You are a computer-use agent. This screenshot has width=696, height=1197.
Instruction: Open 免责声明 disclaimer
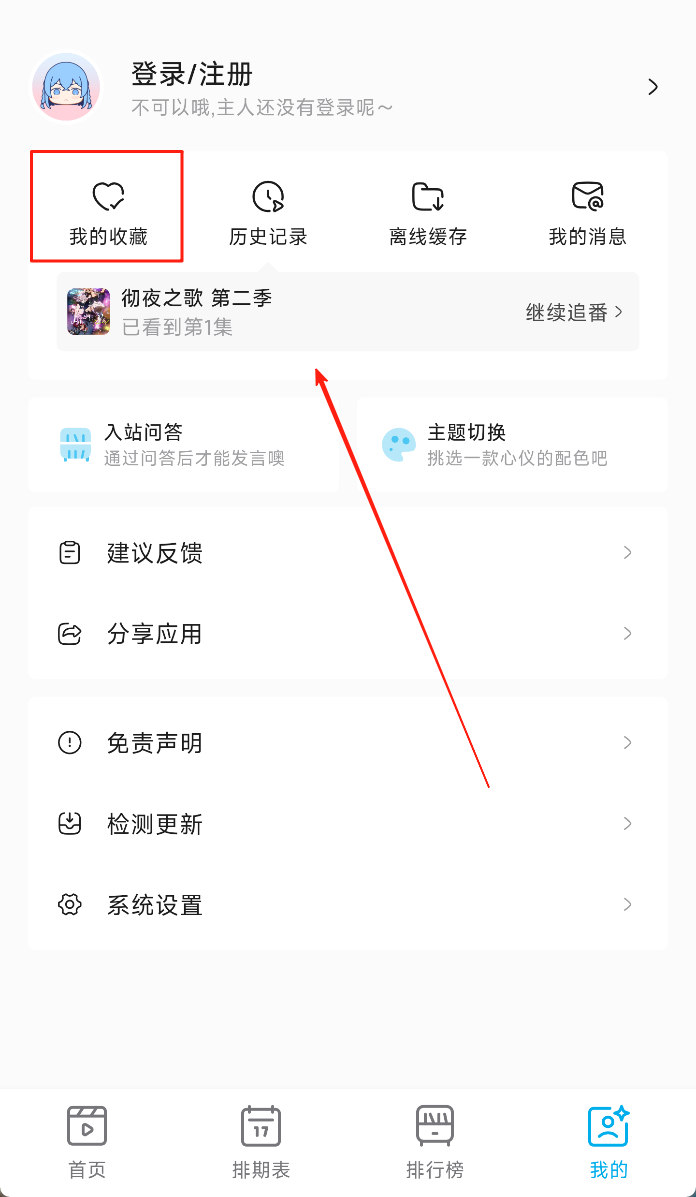(x=347, y=743)
